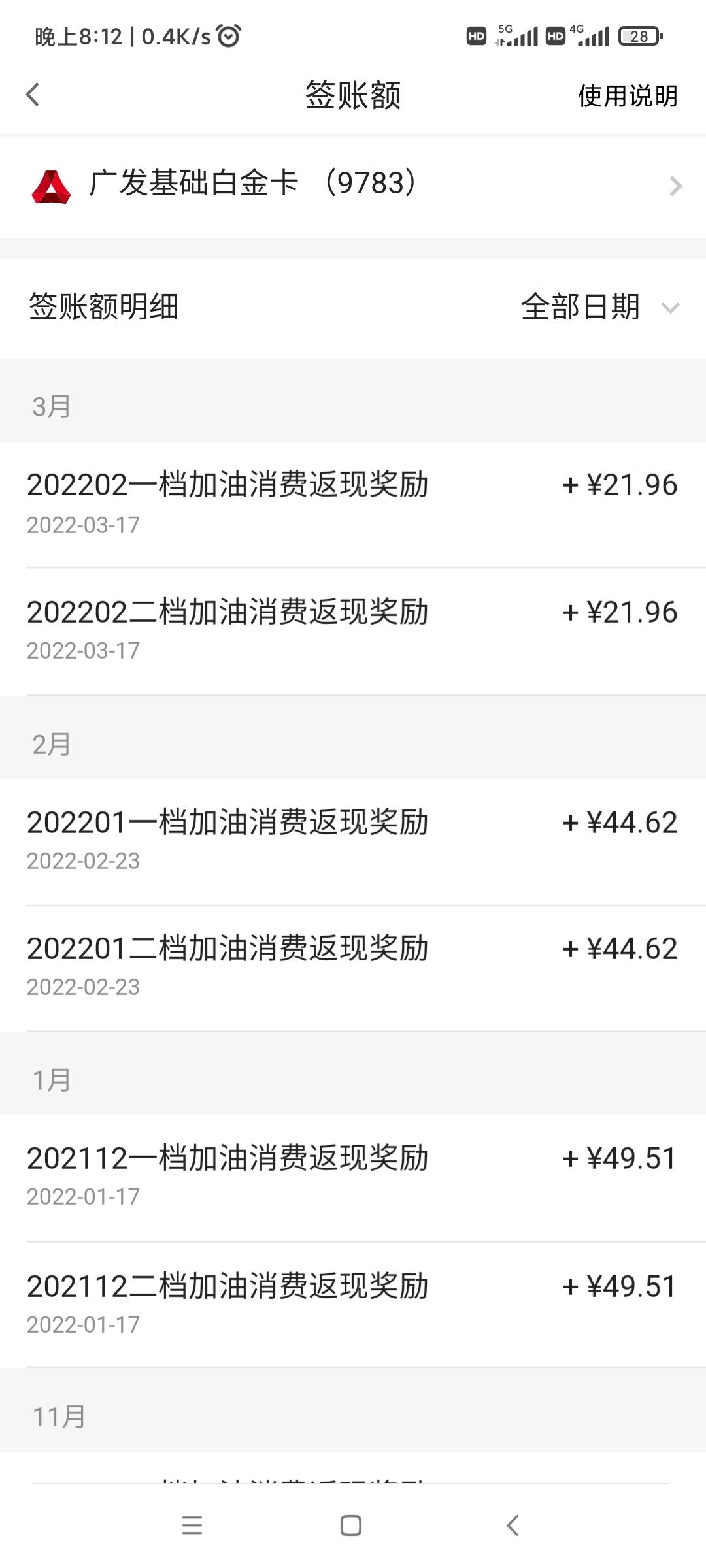
Task: Open the 广发基础白金卡 (9783) card selector
Action: pos(353,186)
